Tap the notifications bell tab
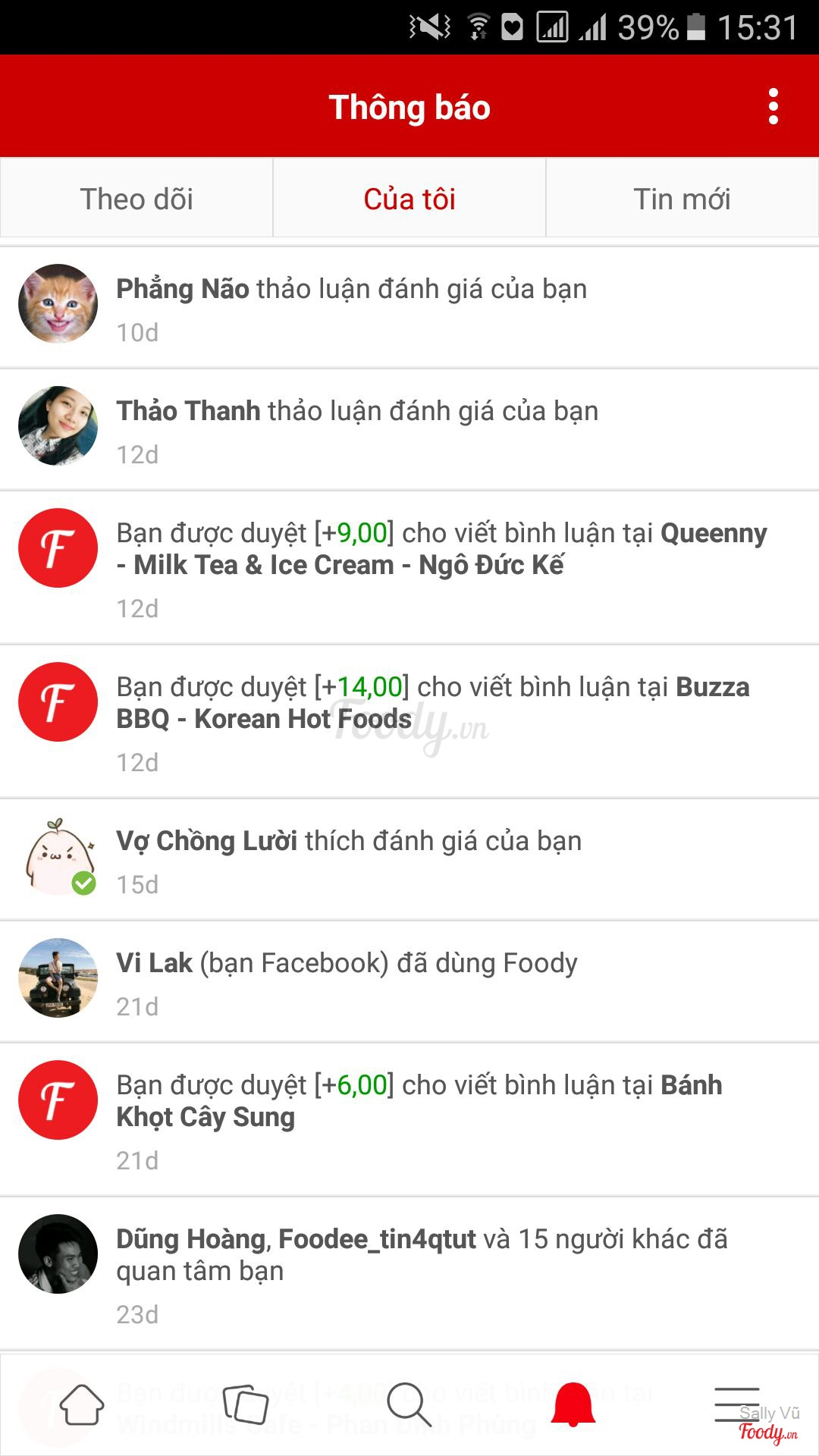The width and height of the screenshot is (819, 1456). point(573,1404)
